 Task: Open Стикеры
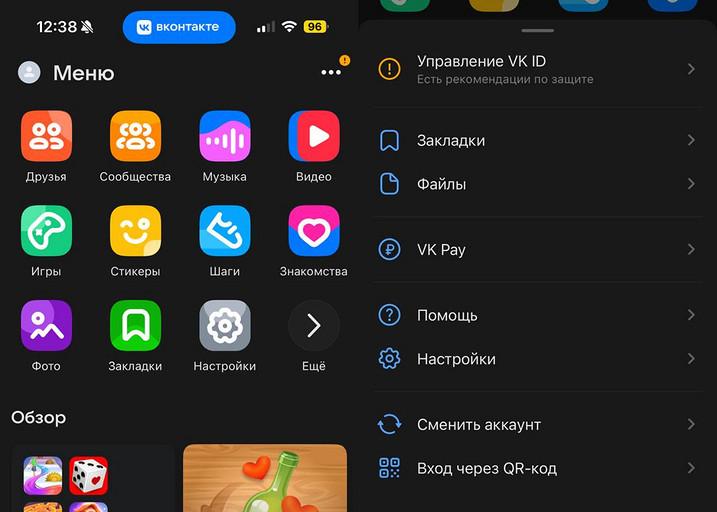(x=135, y=231)
